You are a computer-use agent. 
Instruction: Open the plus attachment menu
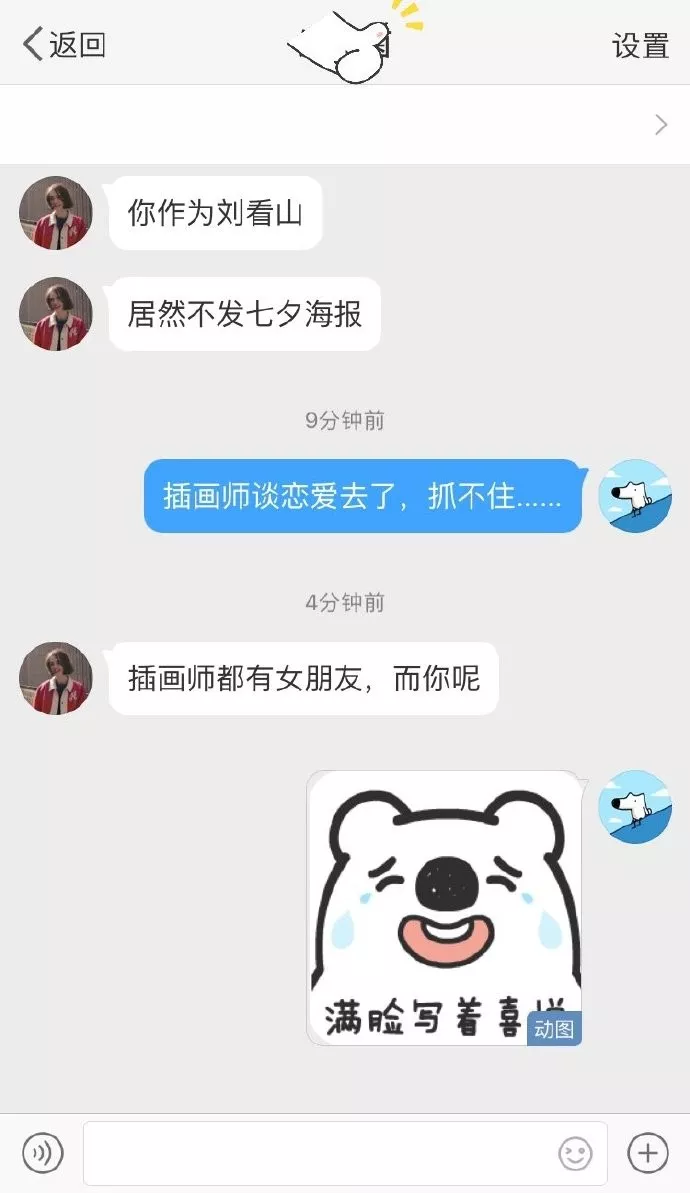pyautogui.click(x=647, y=1153)
